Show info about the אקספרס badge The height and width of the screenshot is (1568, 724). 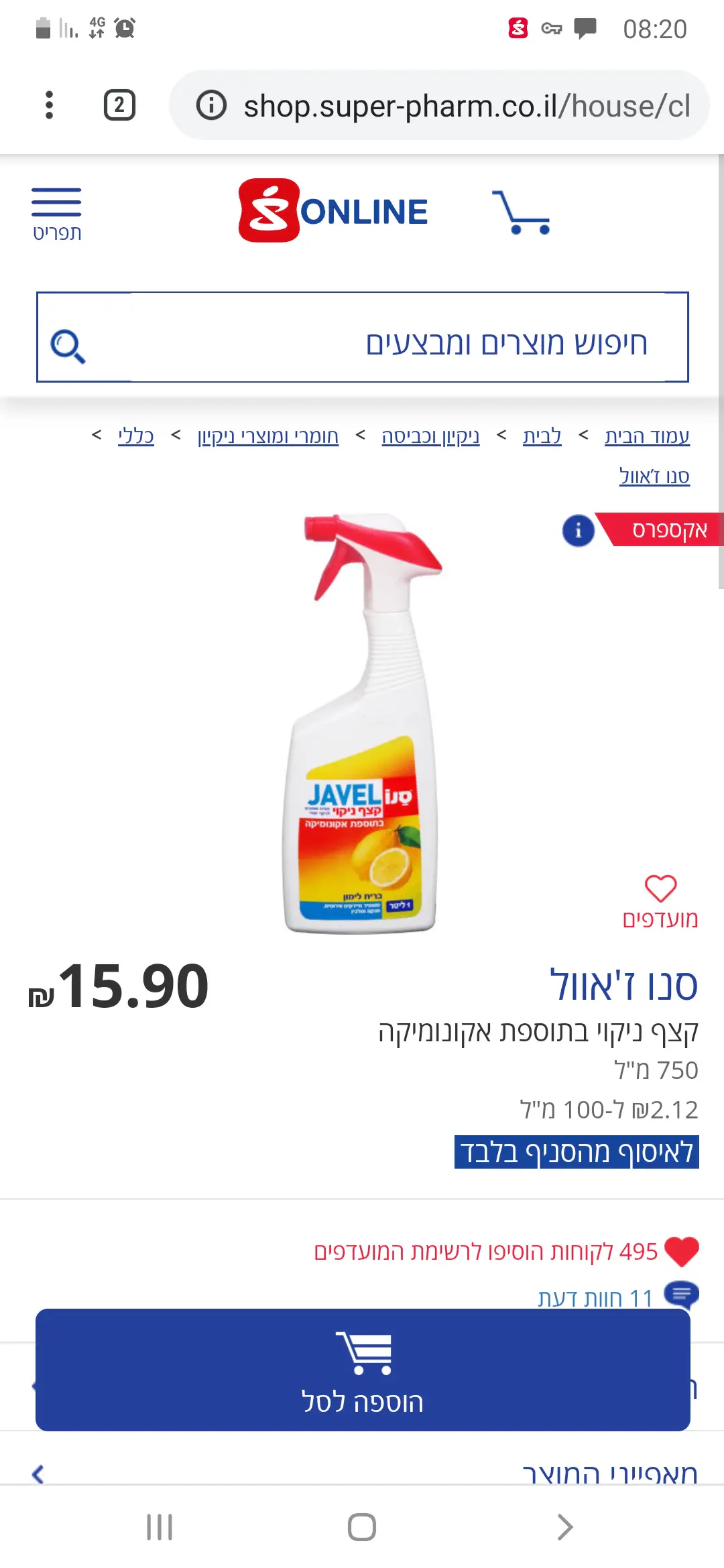(578, 531)
